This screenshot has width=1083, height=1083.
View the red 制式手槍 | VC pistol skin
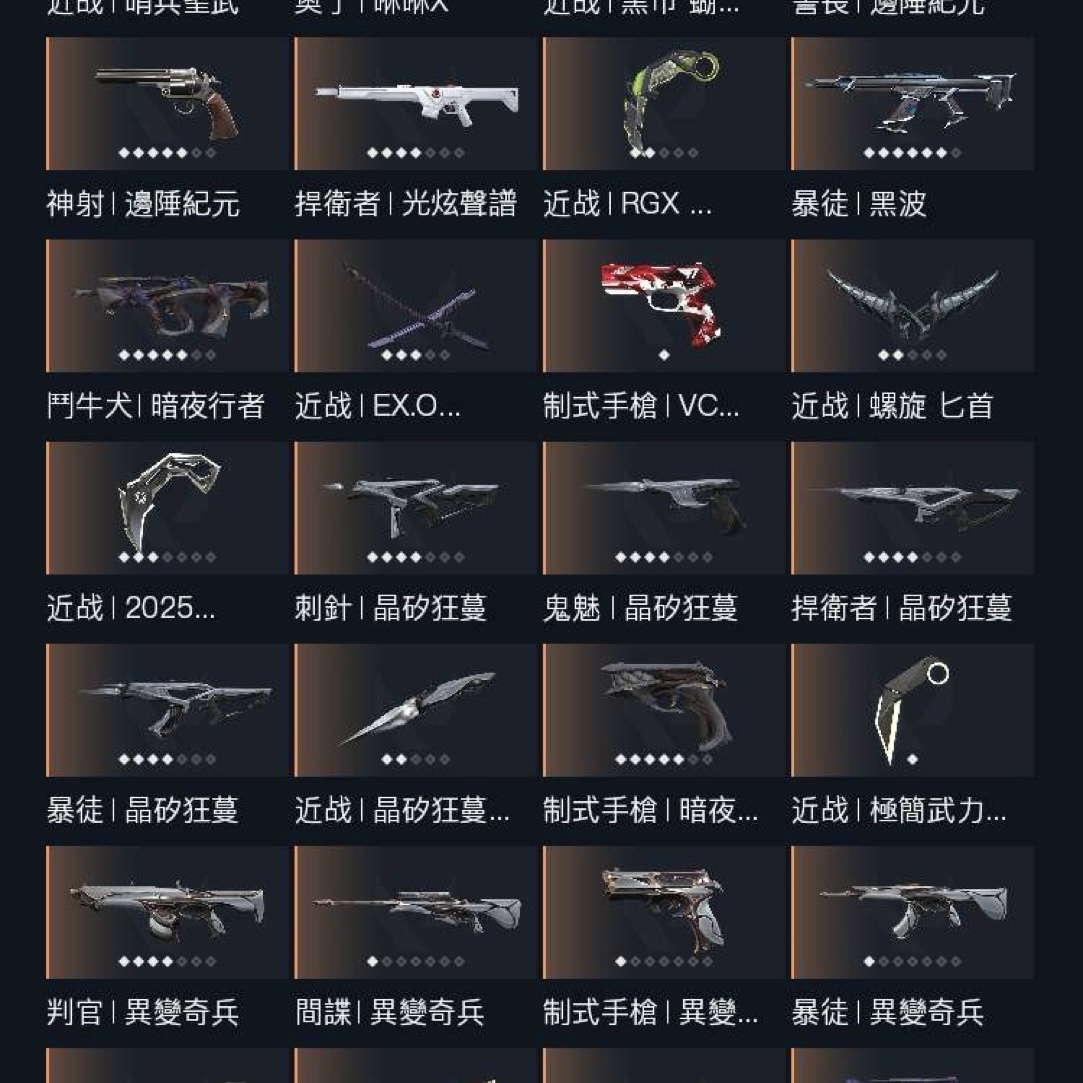point(664,306)
